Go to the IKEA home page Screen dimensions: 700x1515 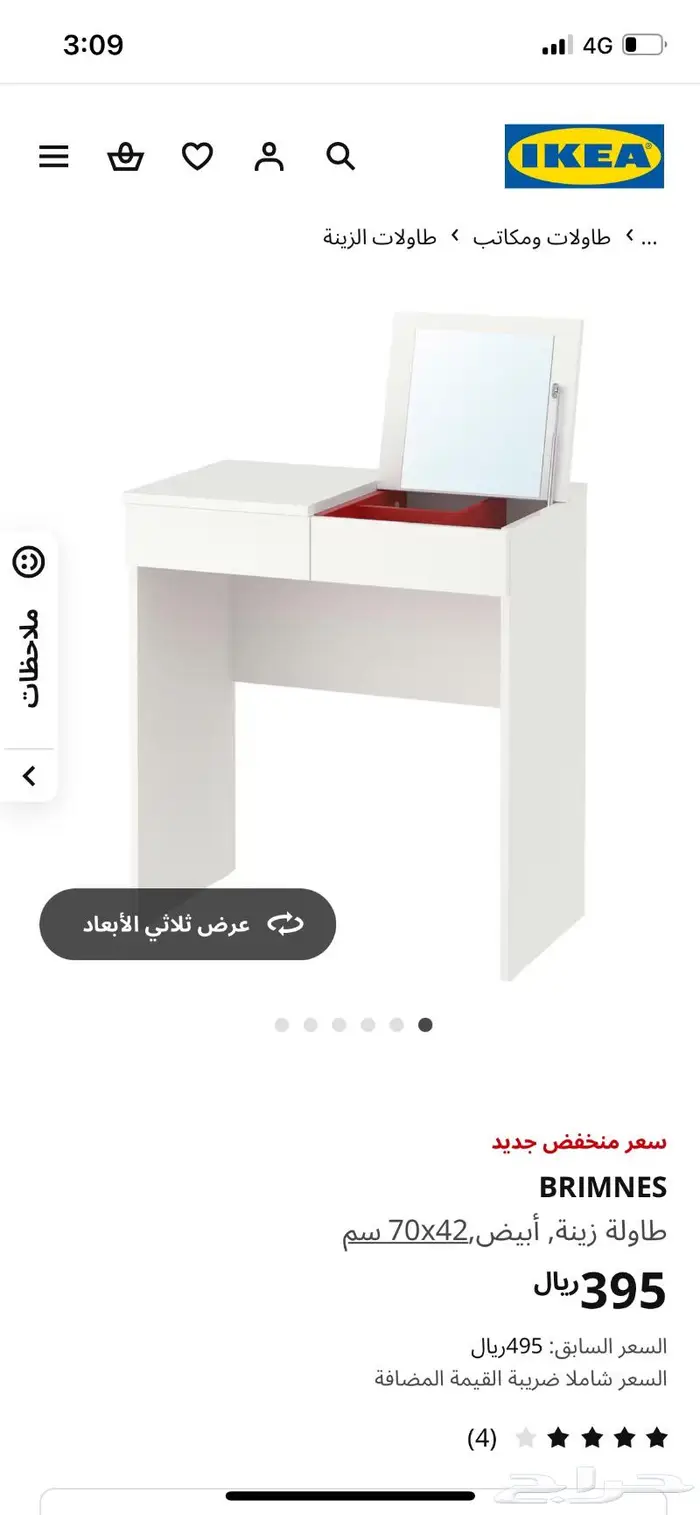584,156
